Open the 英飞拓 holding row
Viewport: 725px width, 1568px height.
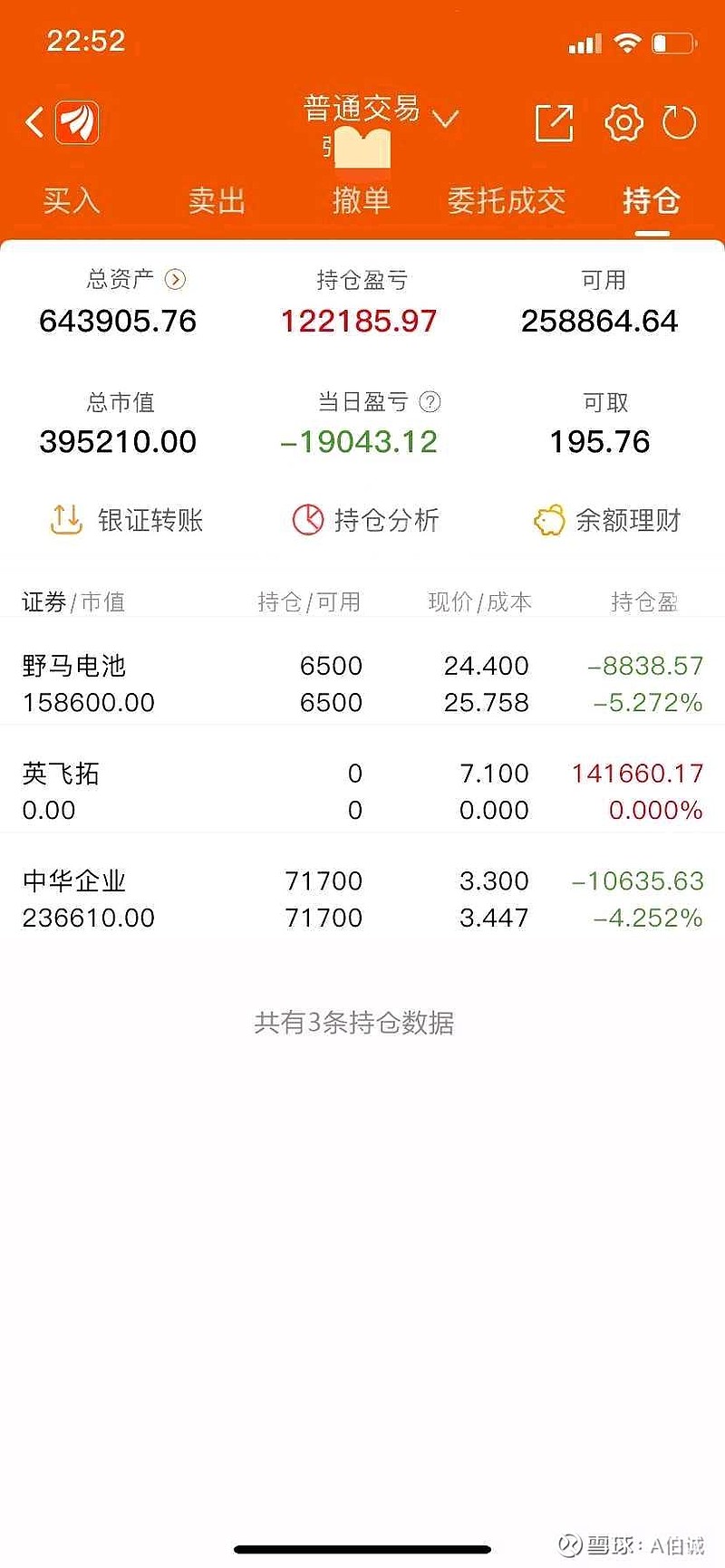362,791
